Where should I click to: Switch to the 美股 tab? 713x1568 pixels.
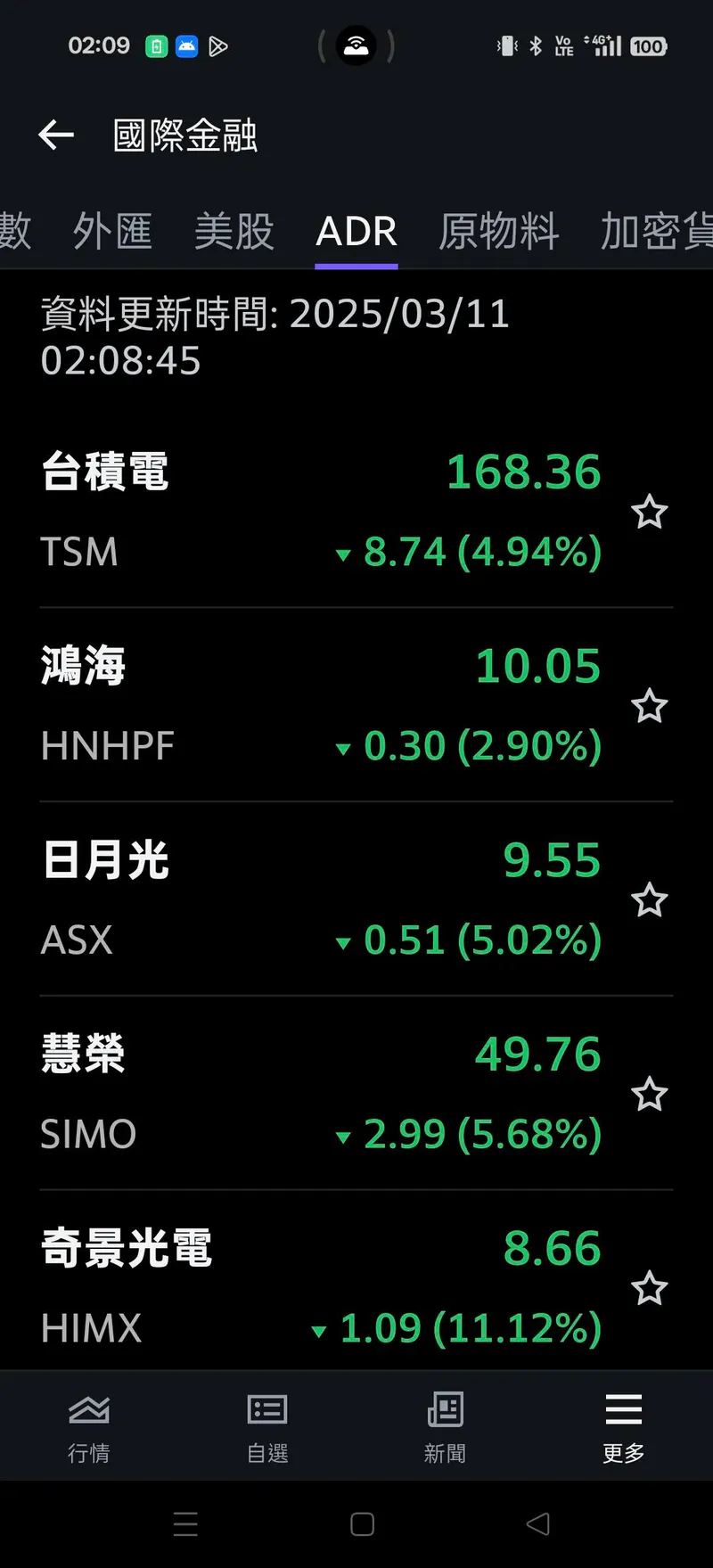tap(234, 232)
